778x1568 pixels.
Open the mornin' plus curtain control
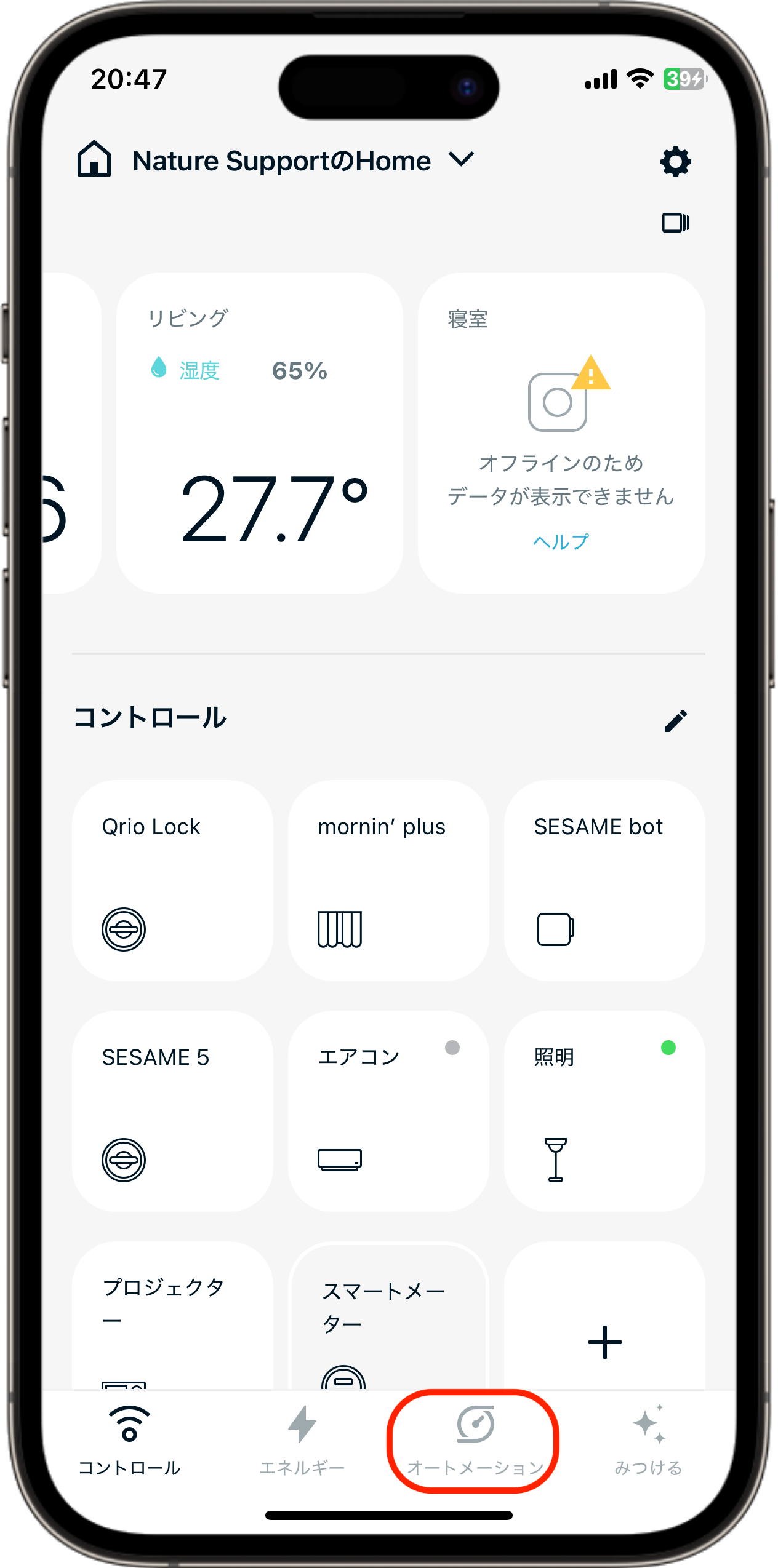coord(388,880)
